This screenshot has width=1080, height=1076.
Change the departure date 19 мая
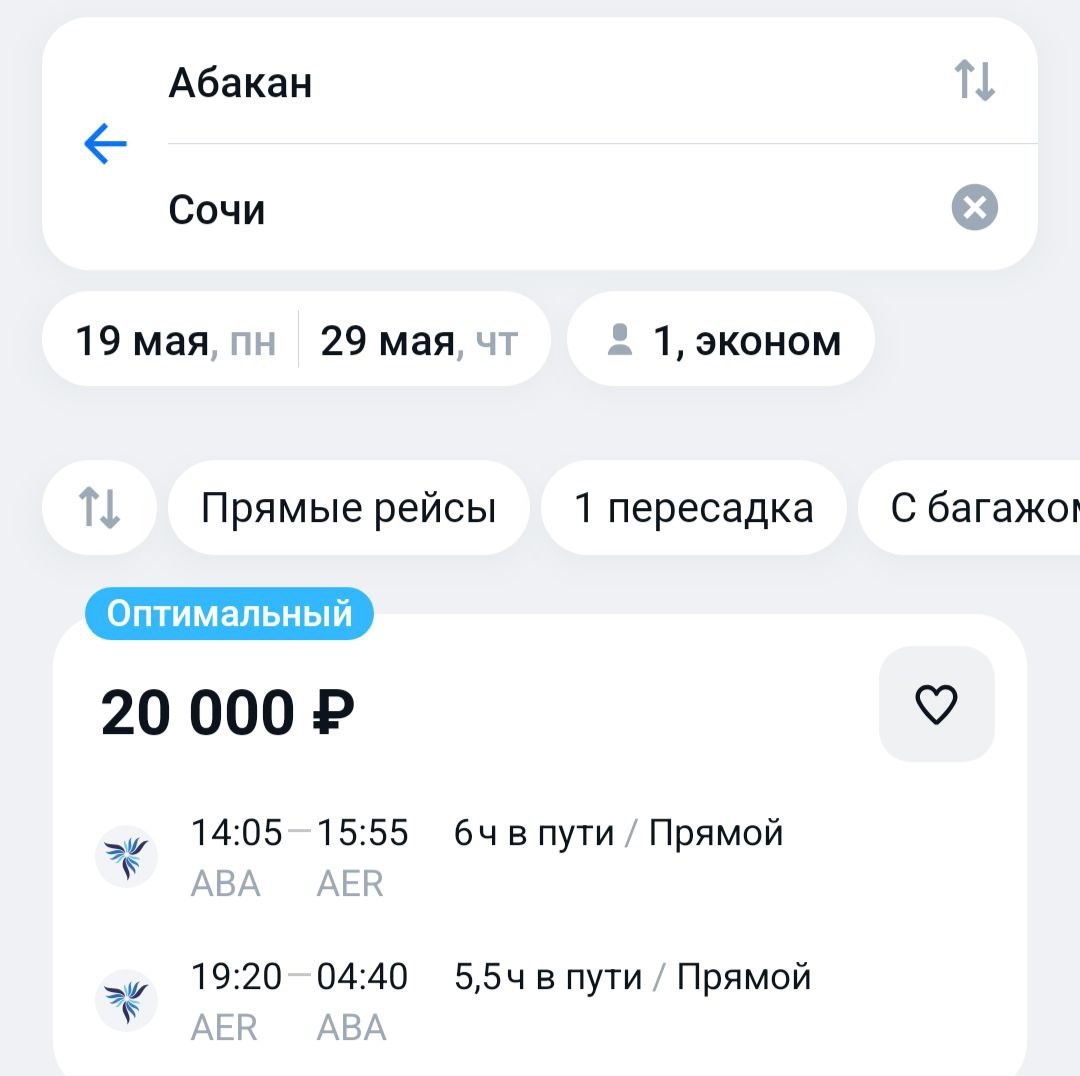tap(175, 342)
